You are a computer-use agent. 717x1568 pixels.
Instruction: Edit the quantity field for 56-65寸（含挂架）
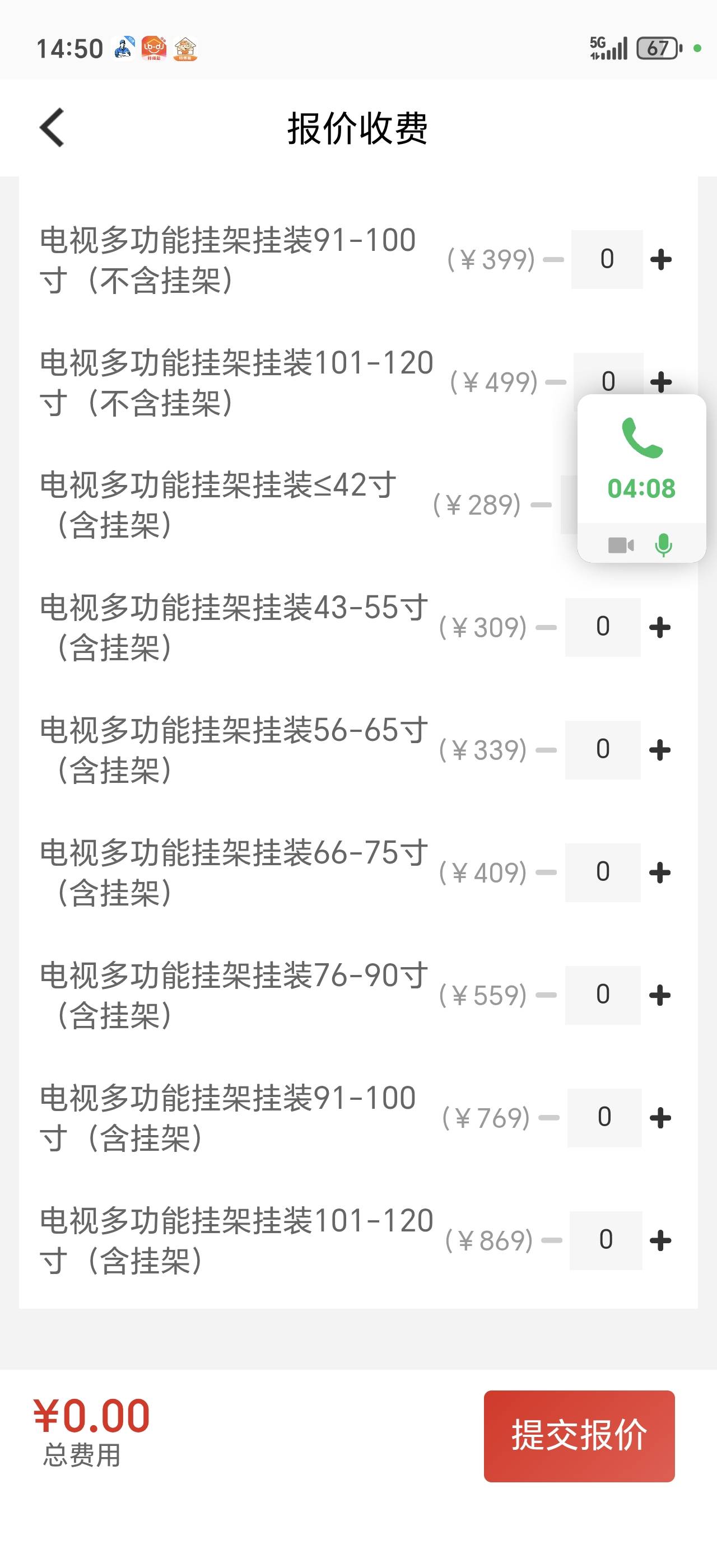coord(603,750)
